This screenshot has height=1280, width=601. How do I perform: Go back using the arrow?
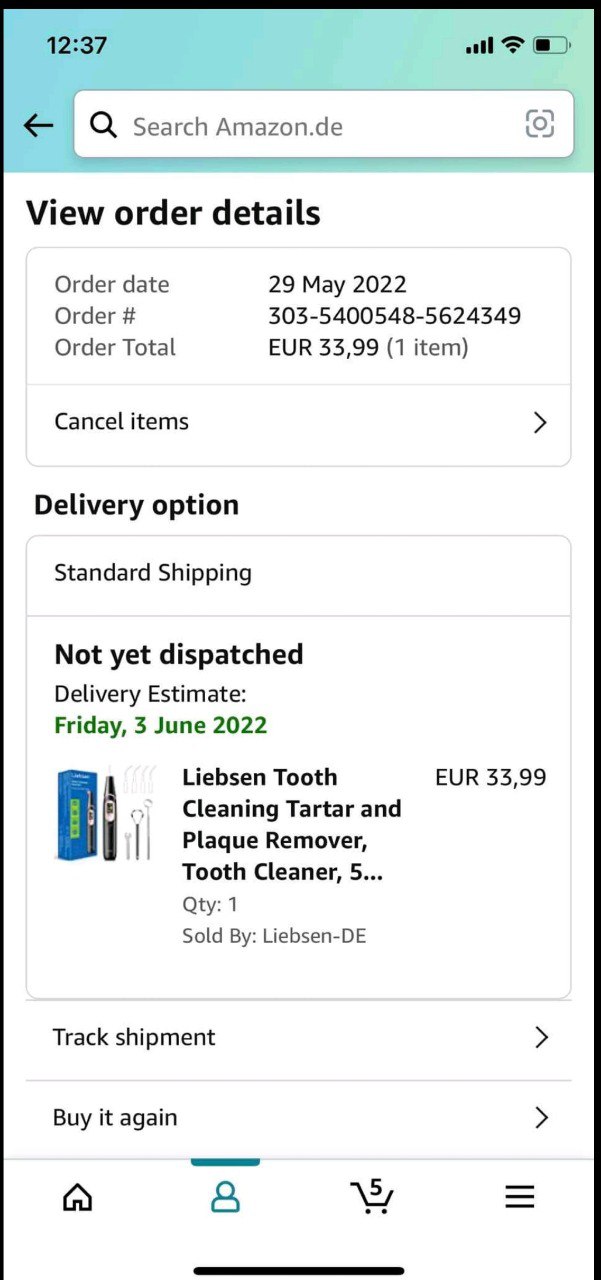click(x=38, y=125)
